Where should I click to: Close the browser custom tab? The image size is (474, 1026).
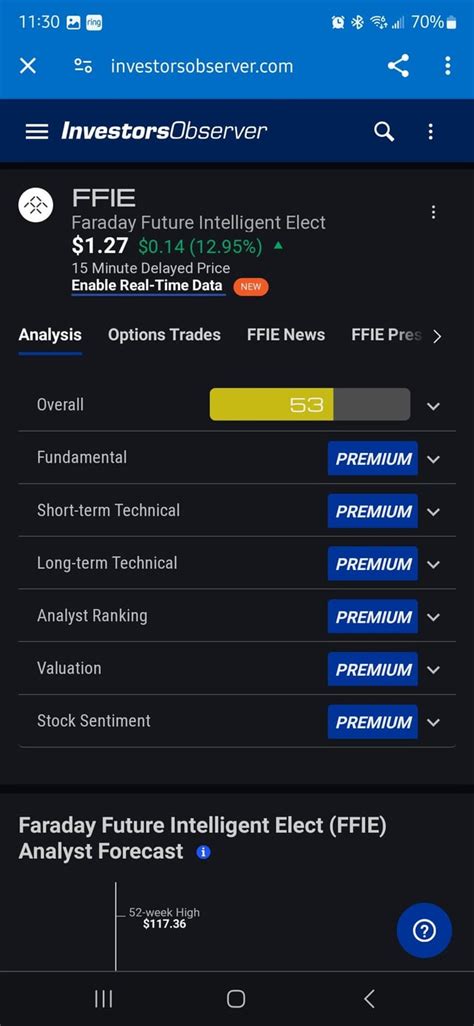pyautogui.click(x=27, y=65)
